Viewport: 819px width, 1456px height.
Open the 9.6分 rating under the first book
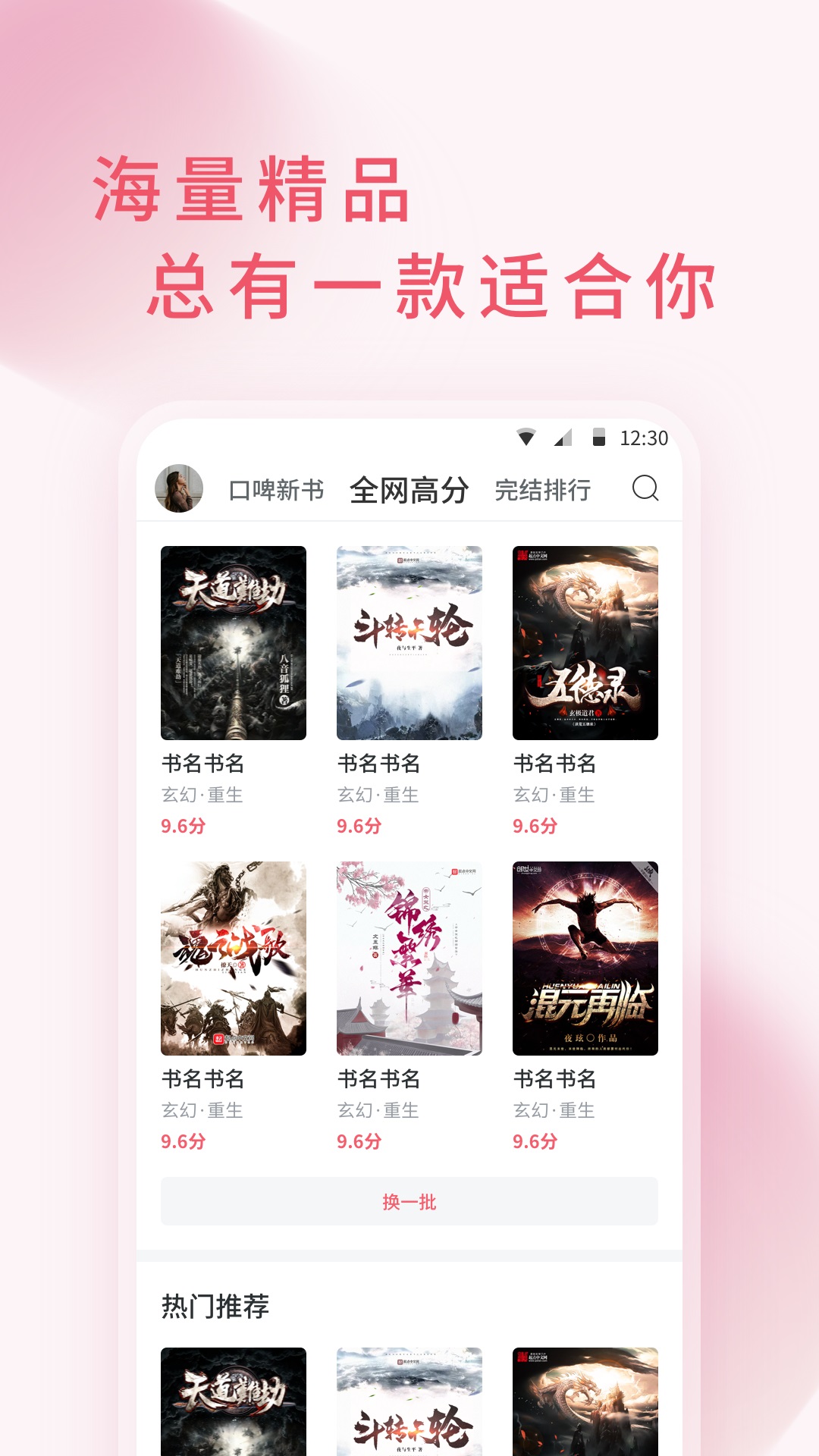183,824
